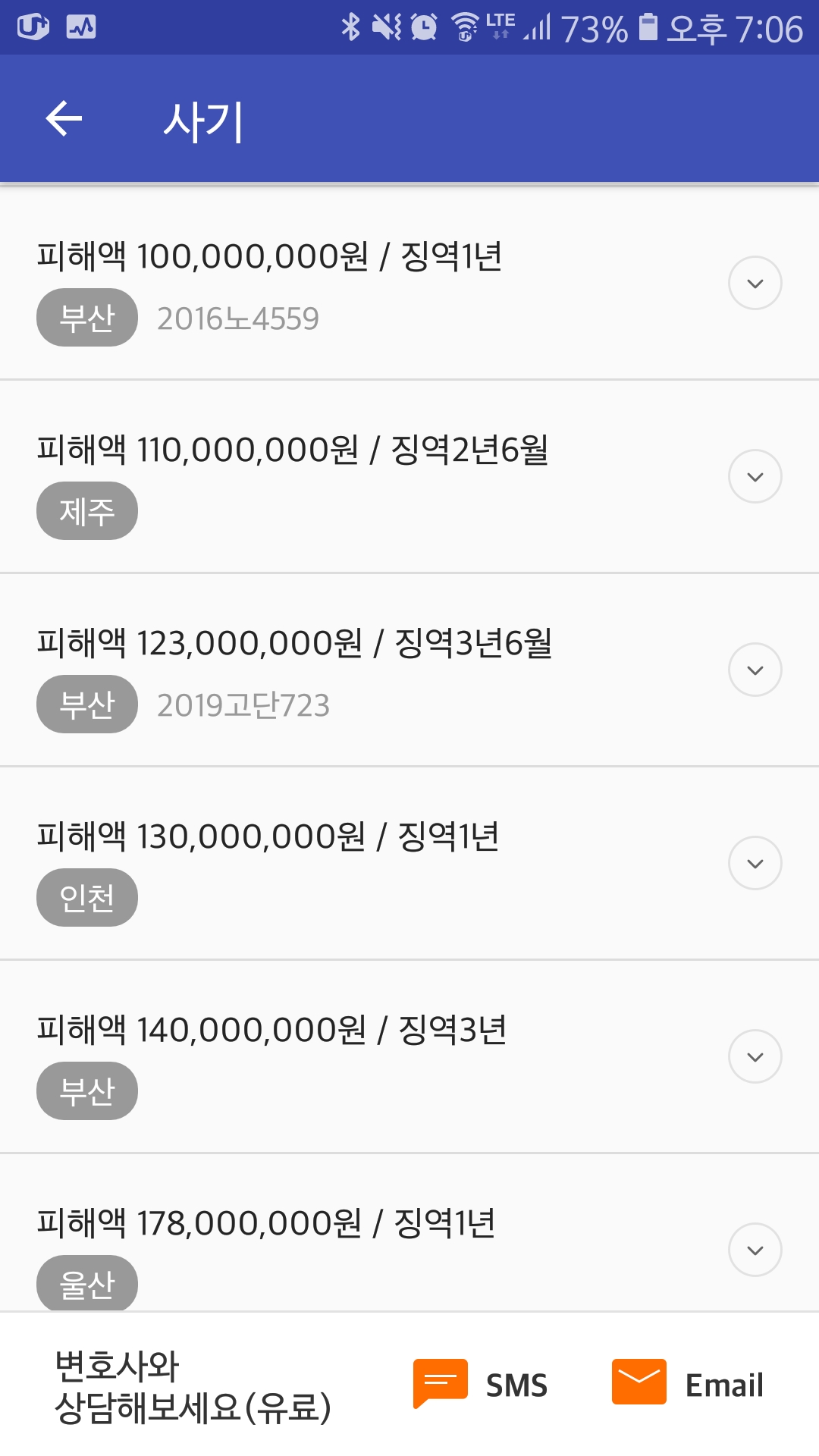This screenshot has height=1456, width=819.
Task: Expand the 100,000,000원 case details
Action: coord(755,283)
